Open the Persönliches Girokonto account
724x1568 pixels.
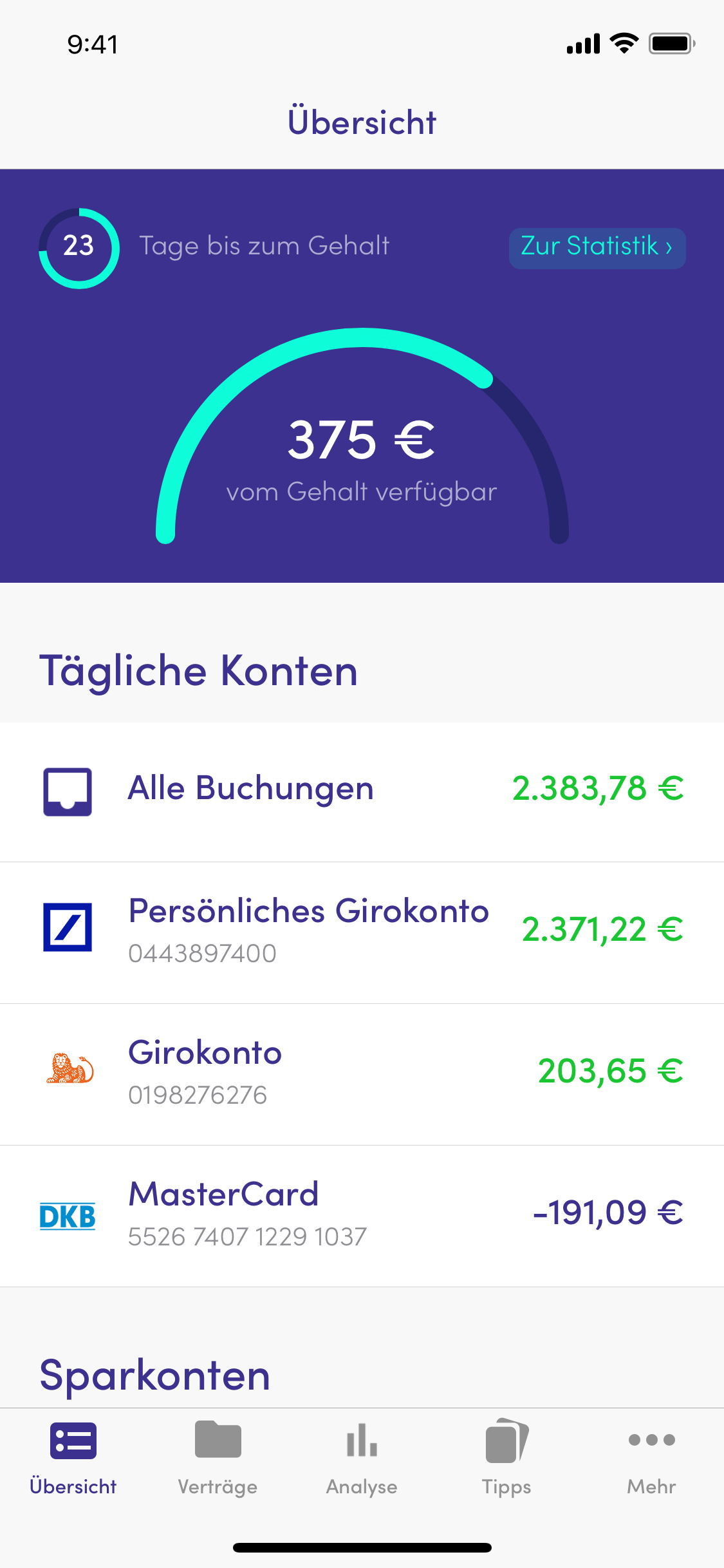362,935
